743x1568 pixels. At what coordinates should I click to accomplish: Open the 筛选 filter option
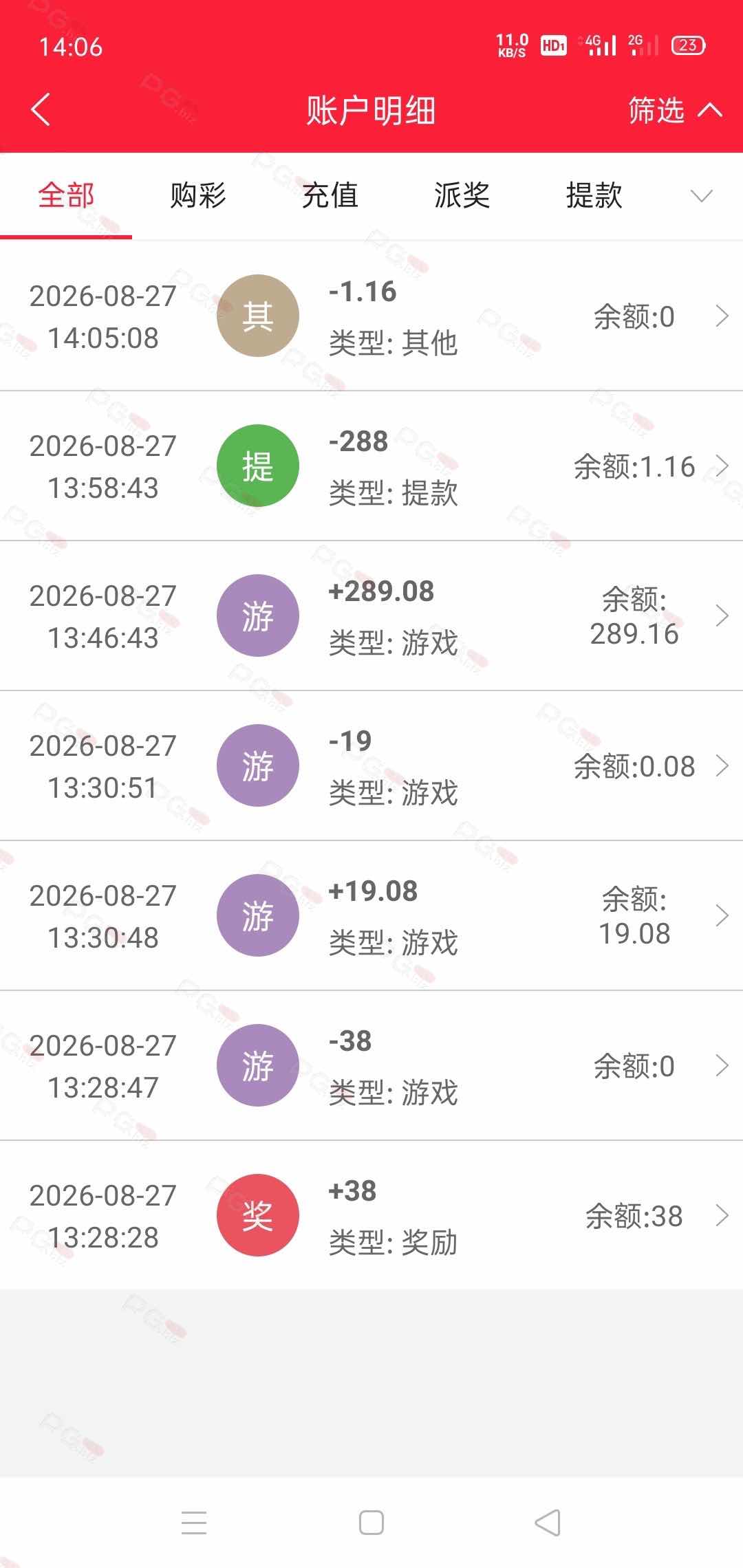pos(675,110)
